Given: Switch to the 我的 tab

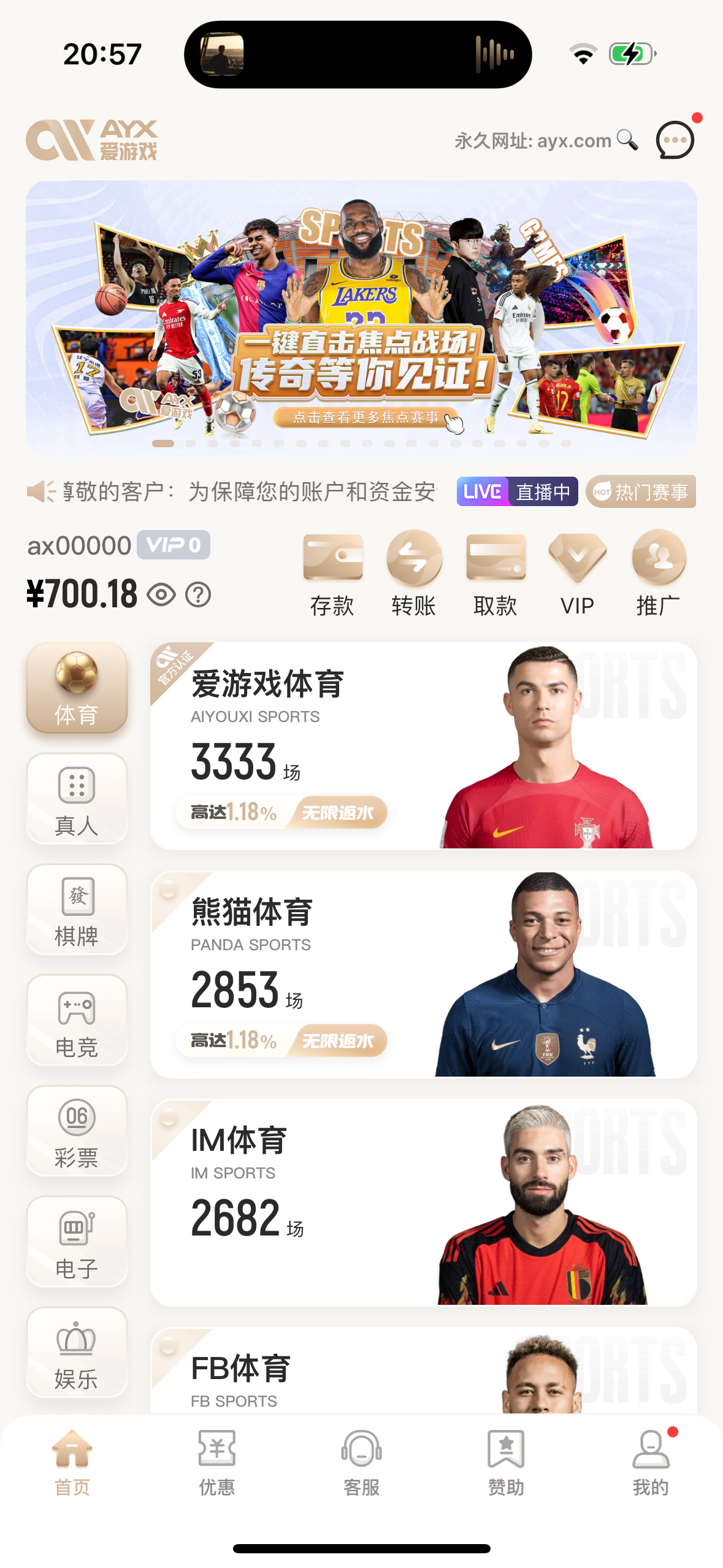Looking at the screenshot, I should 650,1462.
